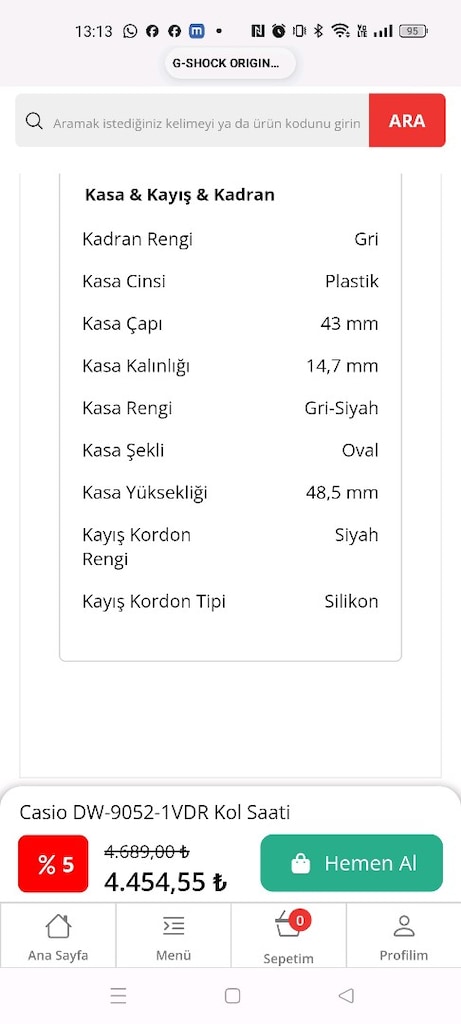Open recent apps from navigation bar
This screenshot has width=461, height=1024.
(118, 995)
